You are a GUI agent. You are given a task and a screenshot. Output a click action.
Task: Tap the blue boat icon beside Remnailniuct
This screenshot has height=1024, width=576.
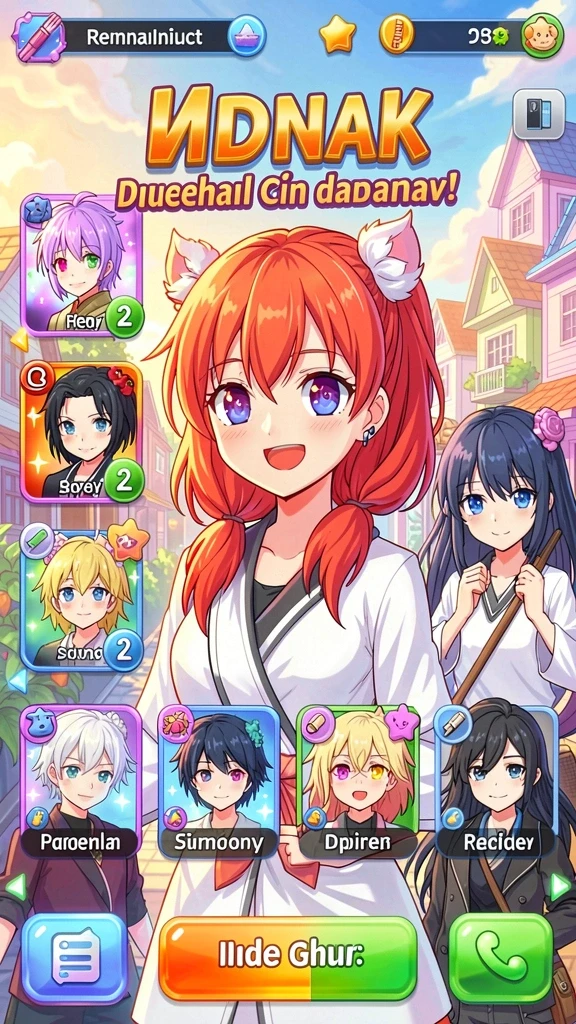(246, 36)
